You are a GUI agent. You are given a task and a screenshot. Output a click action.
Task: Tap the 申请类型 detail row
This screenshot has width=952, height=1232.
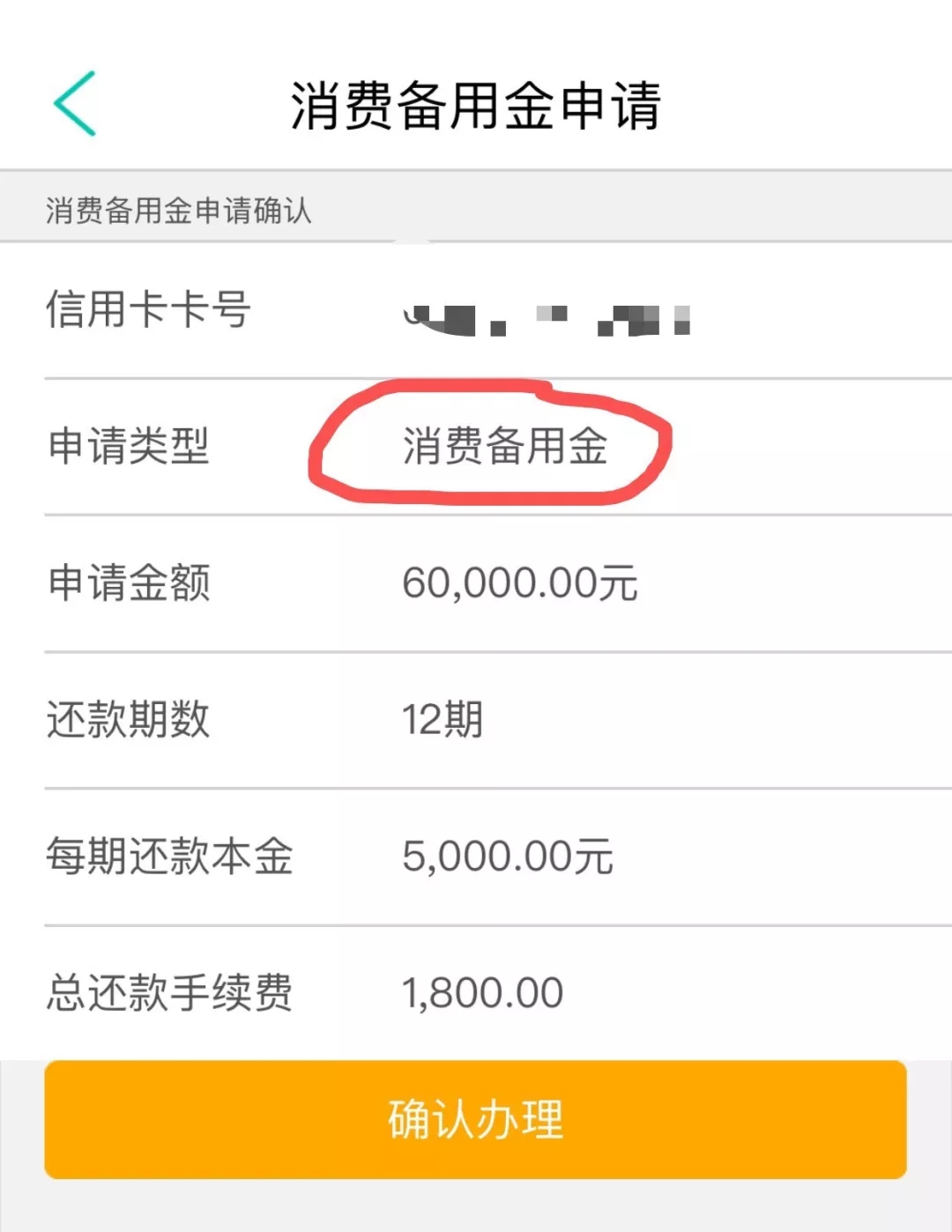[x=476, y=451]
